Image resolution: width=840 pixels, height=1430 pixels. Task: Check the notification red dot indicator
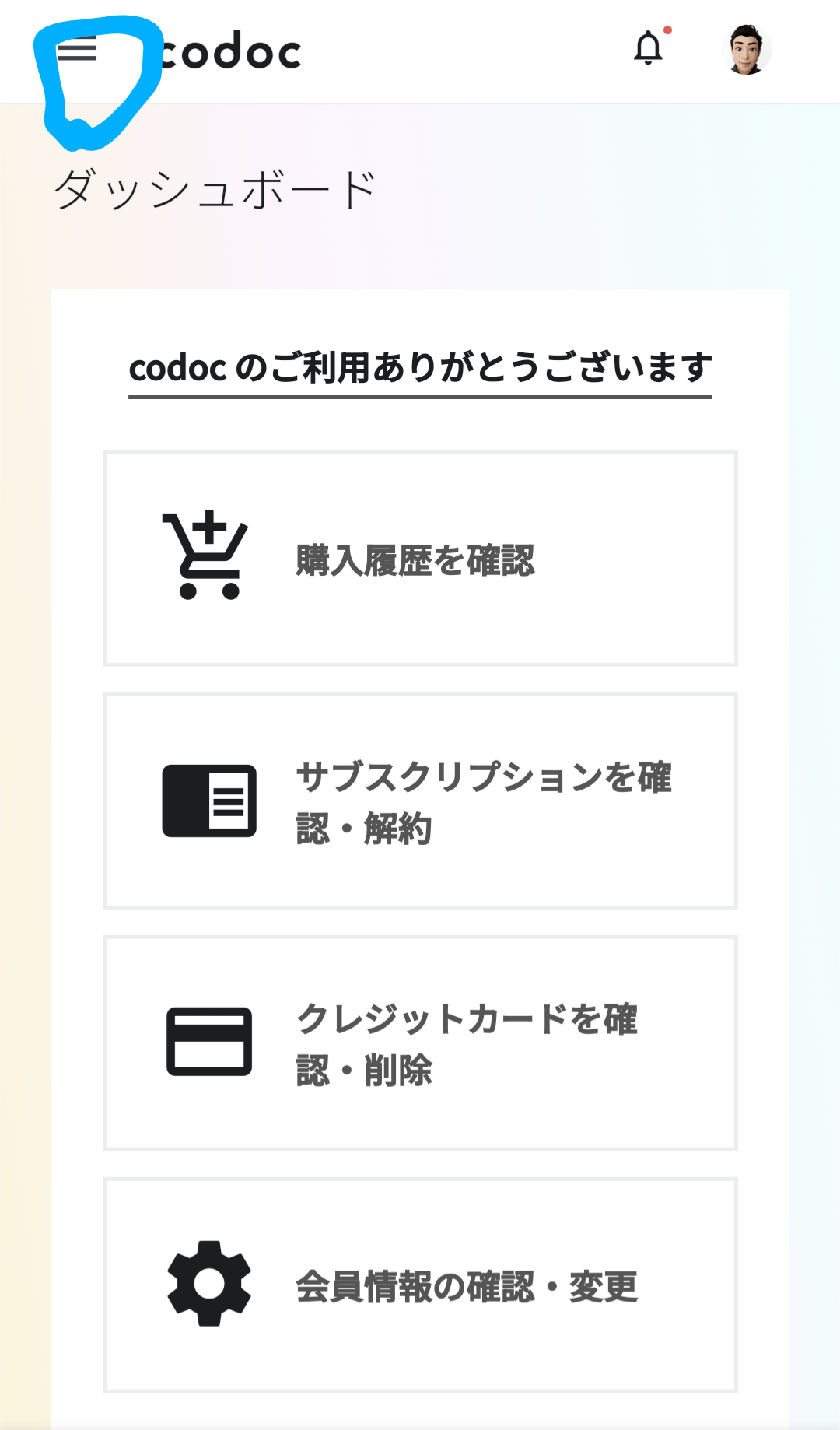(x=667, y=30)
